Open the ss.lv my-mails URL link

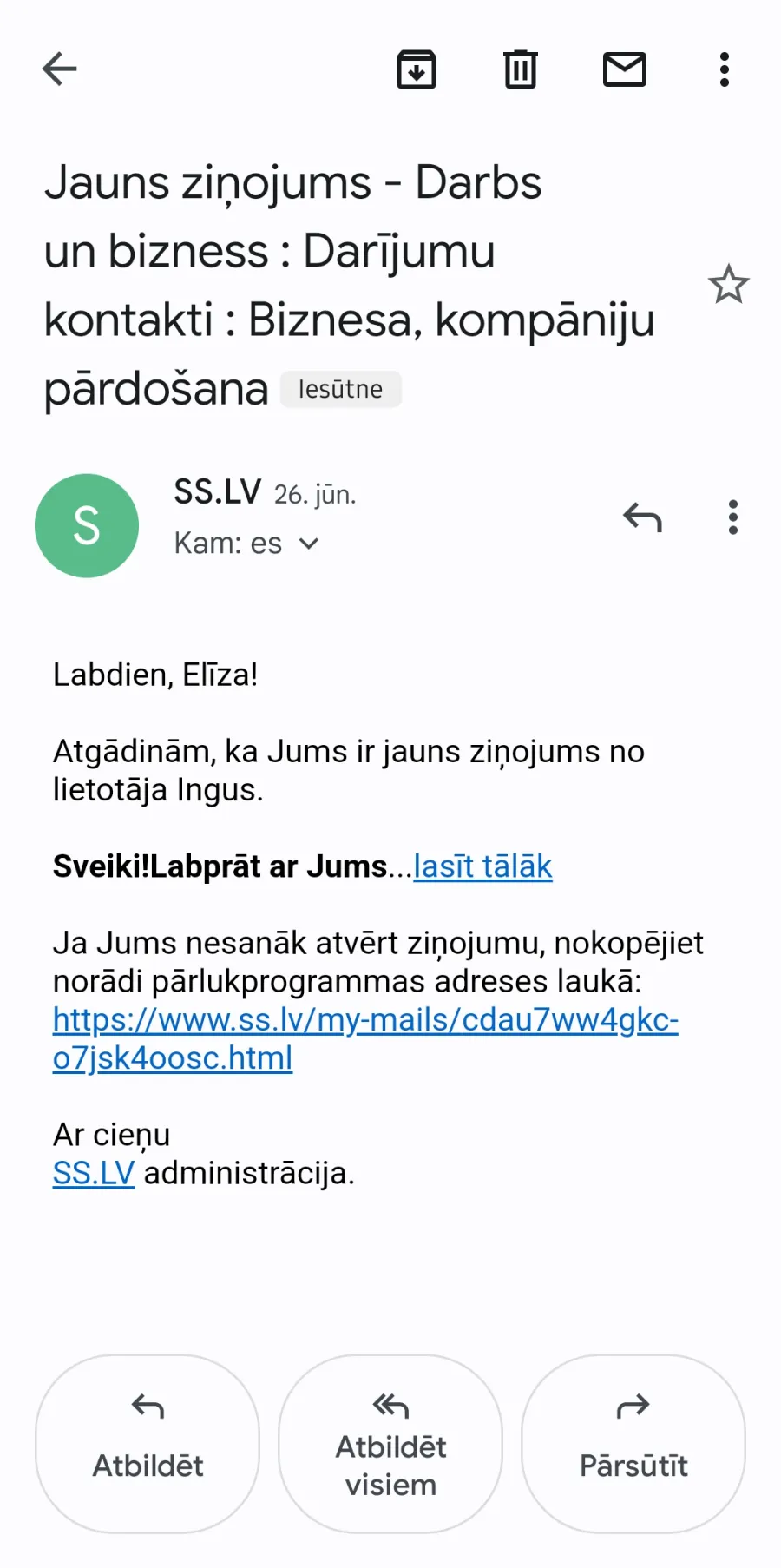(365, 1038)
